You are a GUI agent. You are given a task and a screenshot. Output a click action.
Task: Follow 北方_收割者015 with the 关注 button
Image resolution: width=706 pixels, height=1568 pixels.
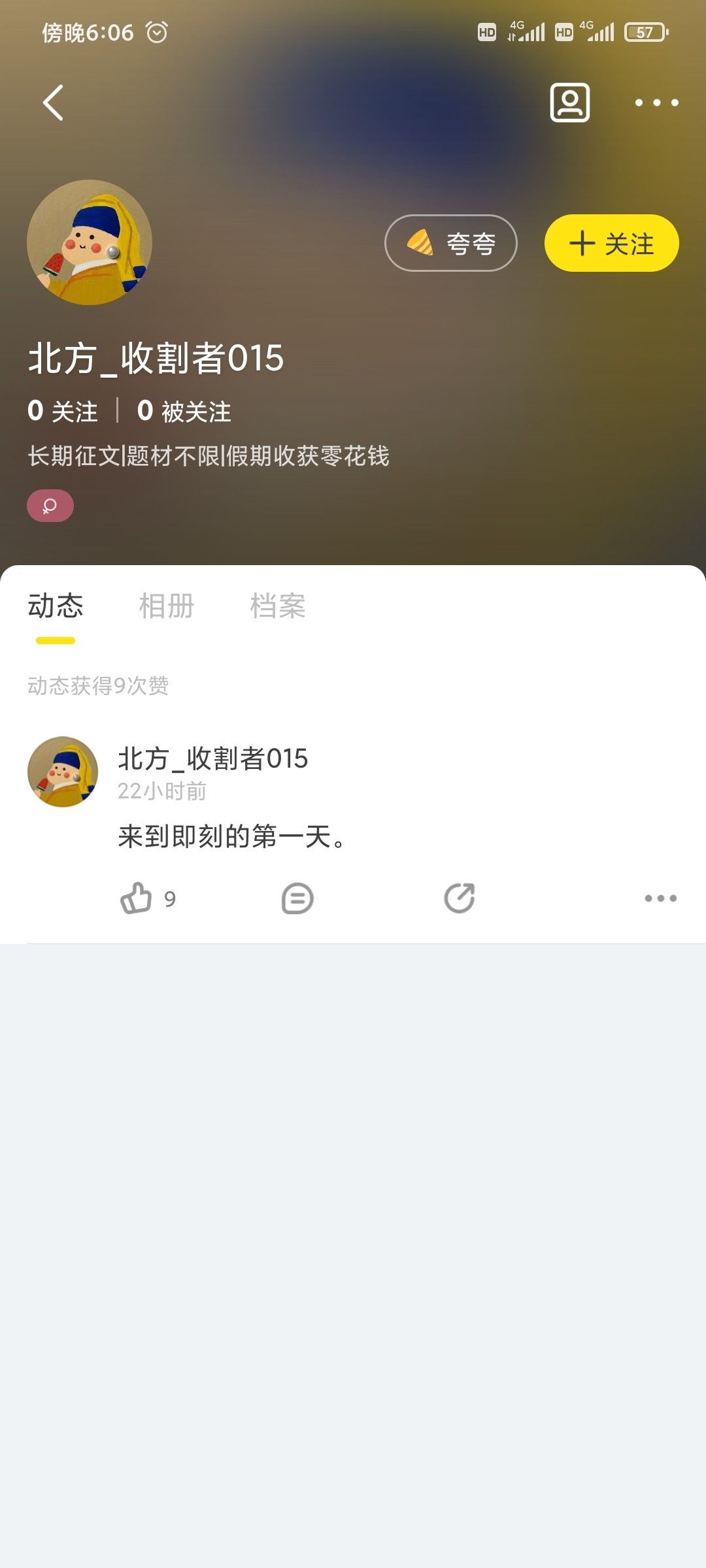(x=611, y=243)
